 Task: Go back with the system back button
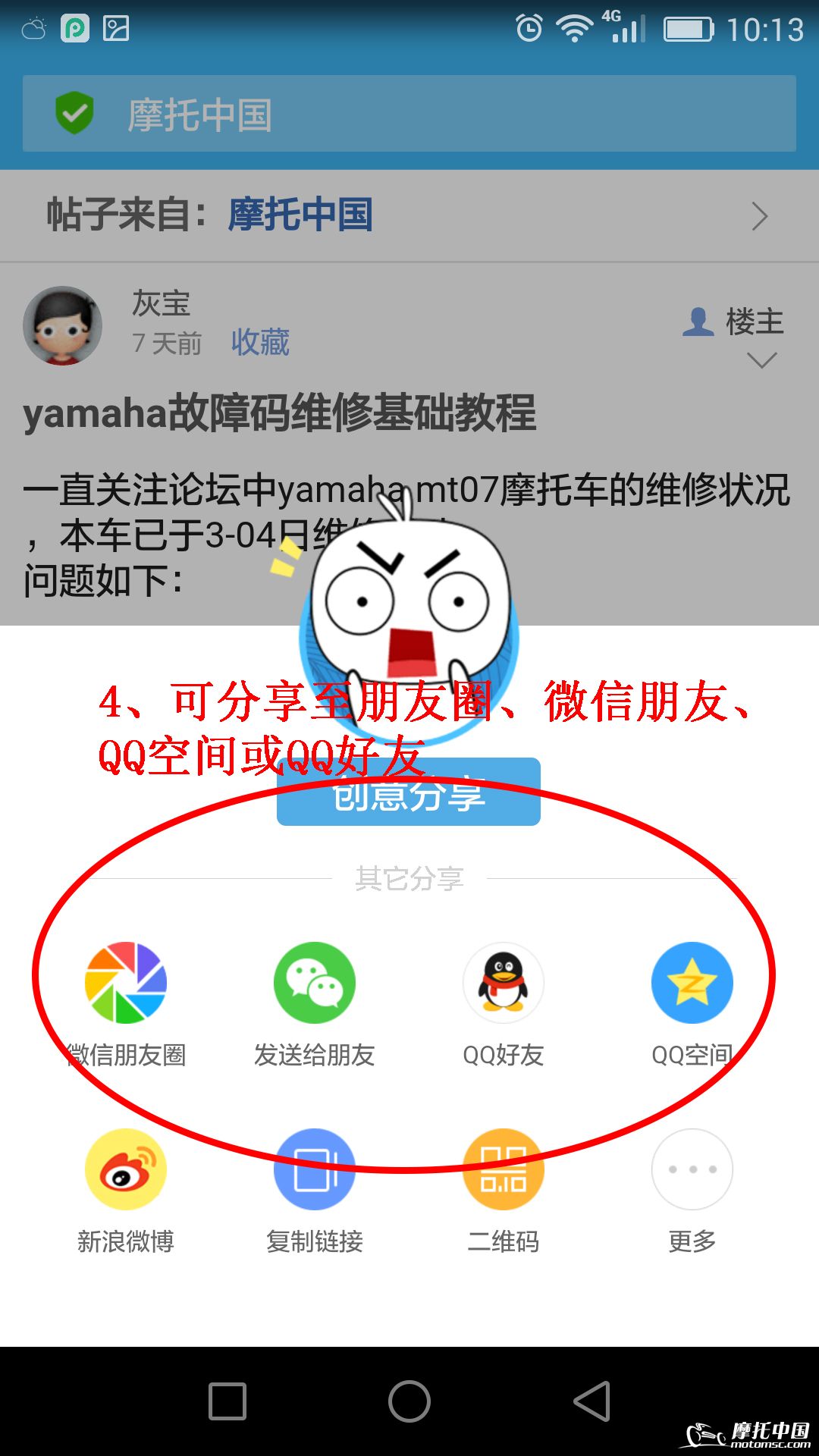pos(592,1401)
